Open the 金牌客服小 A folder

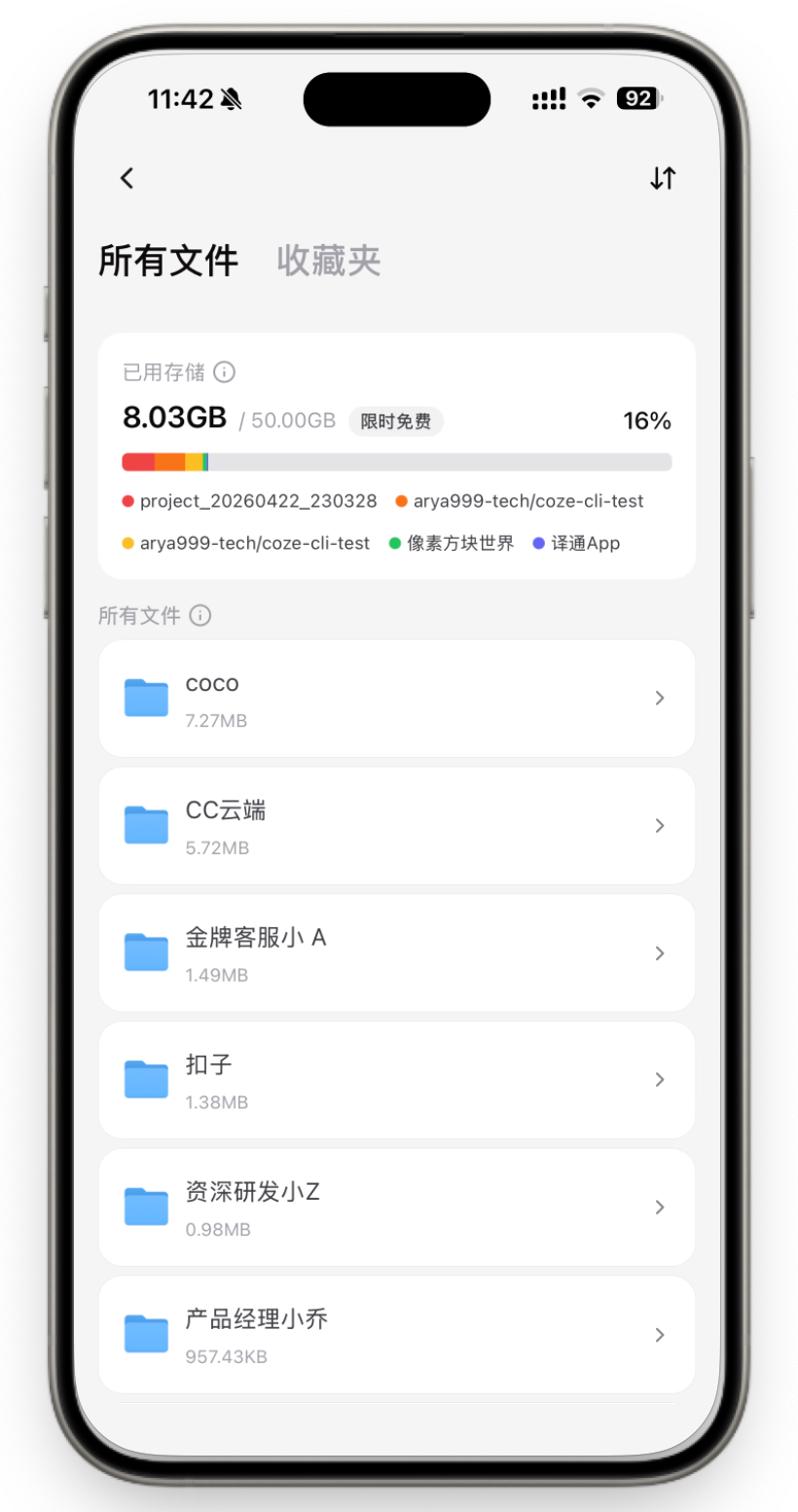397,953
